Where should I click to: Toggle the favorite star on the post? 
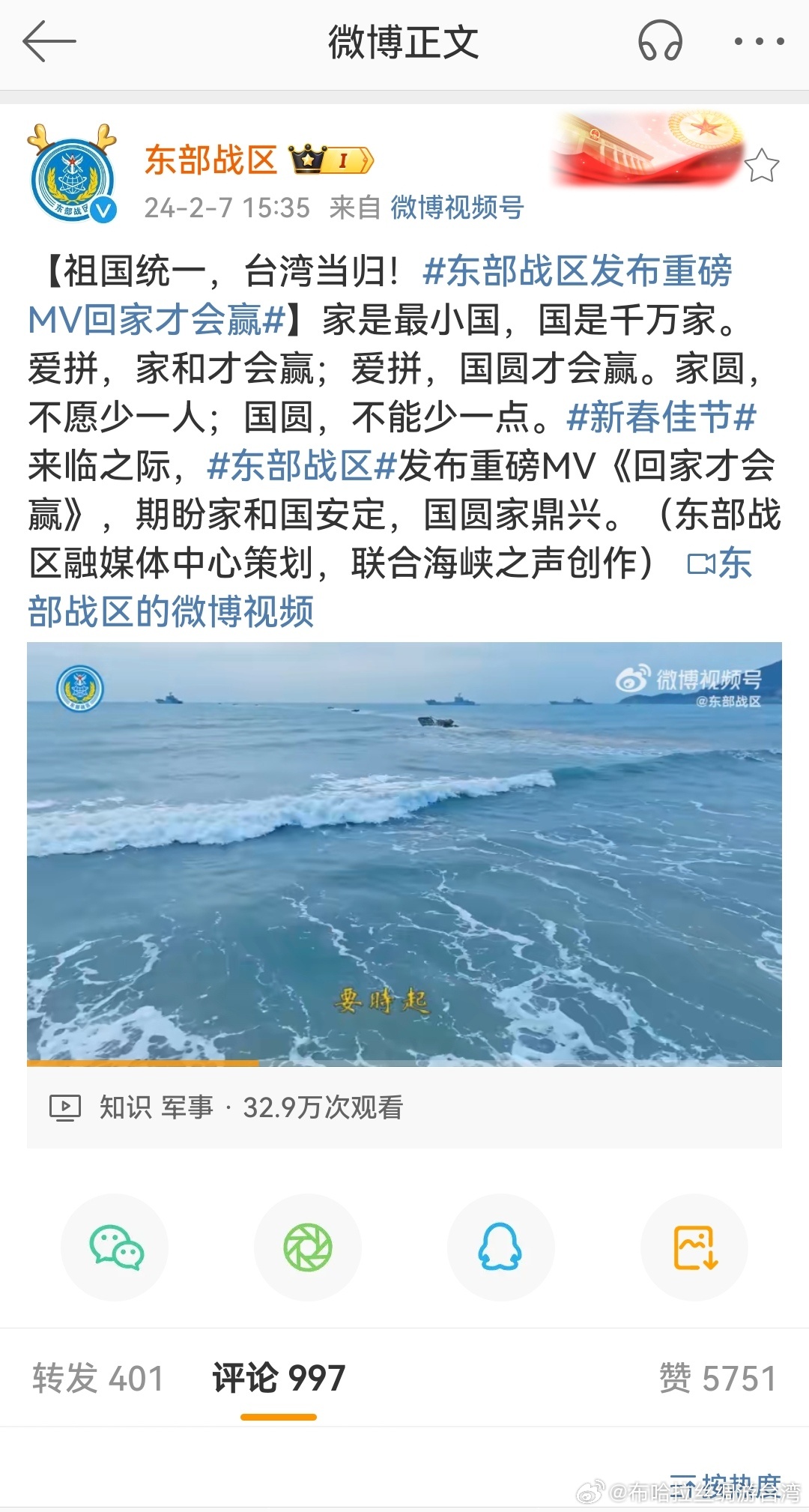click(x=763, y=163)
